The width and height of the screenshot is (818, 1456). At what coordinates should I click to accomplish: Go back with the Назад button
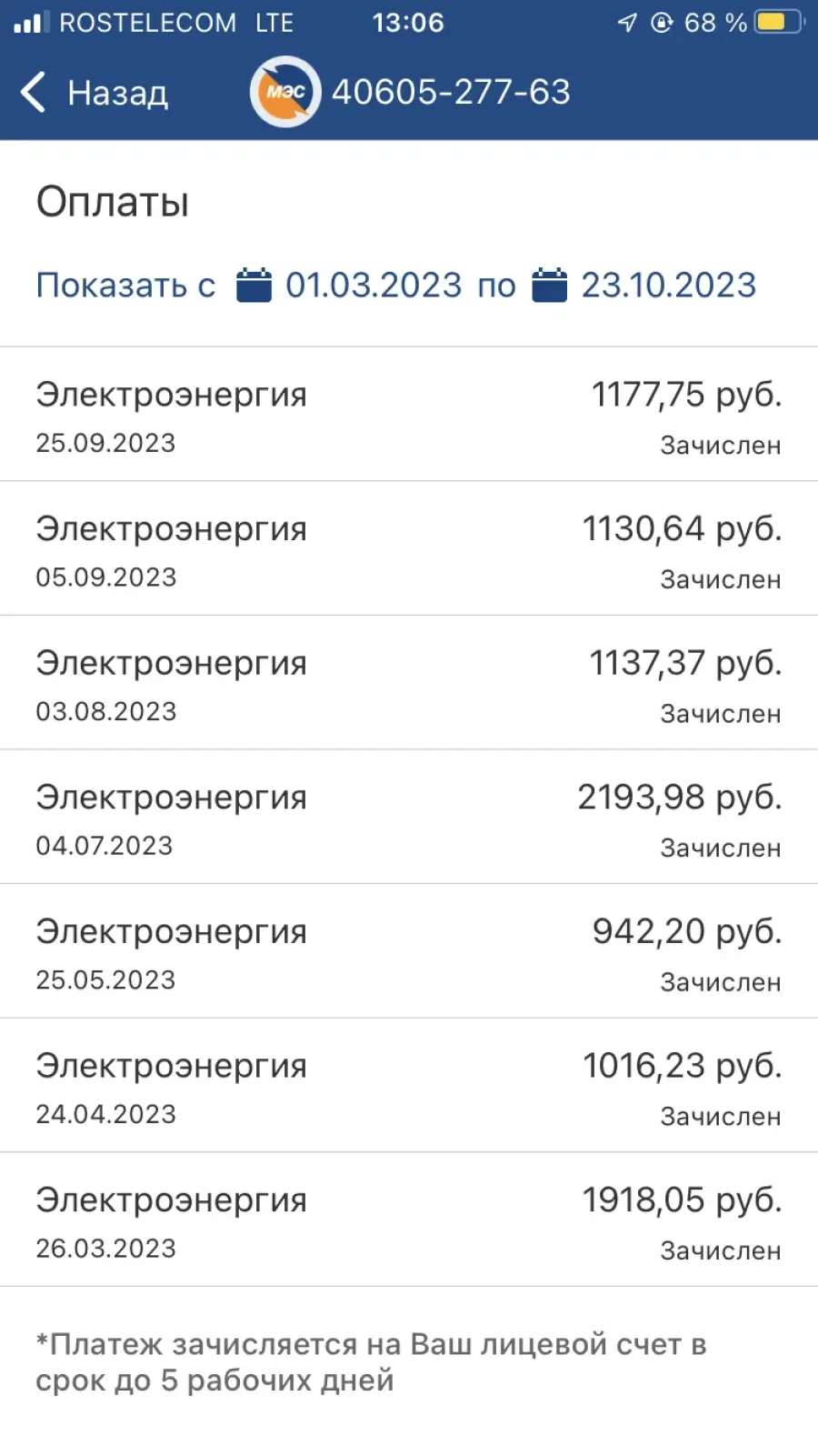coord(94,93)
